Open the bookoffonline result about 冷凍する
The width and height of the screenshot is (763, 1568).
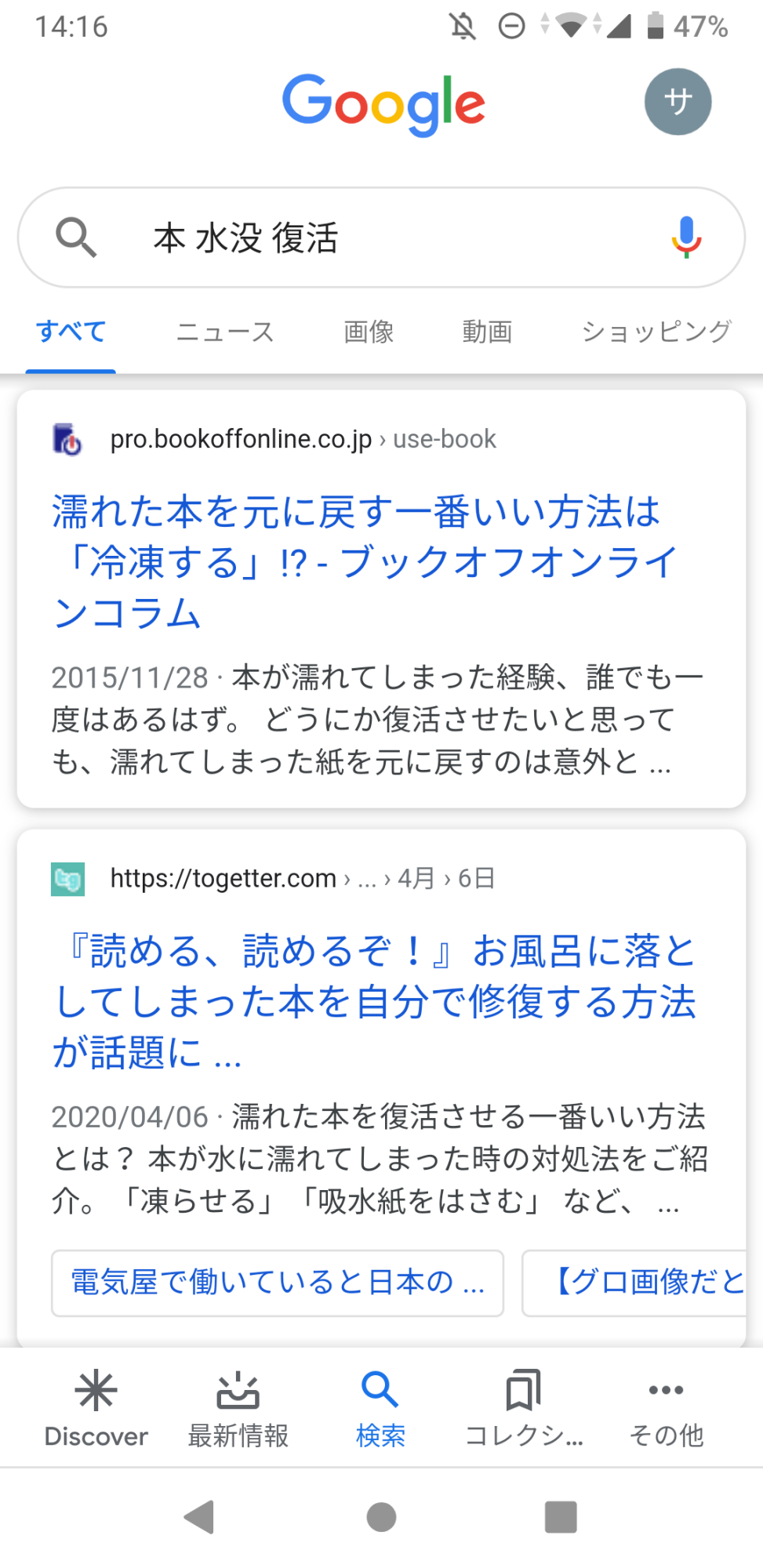click(x=365, y=561)
